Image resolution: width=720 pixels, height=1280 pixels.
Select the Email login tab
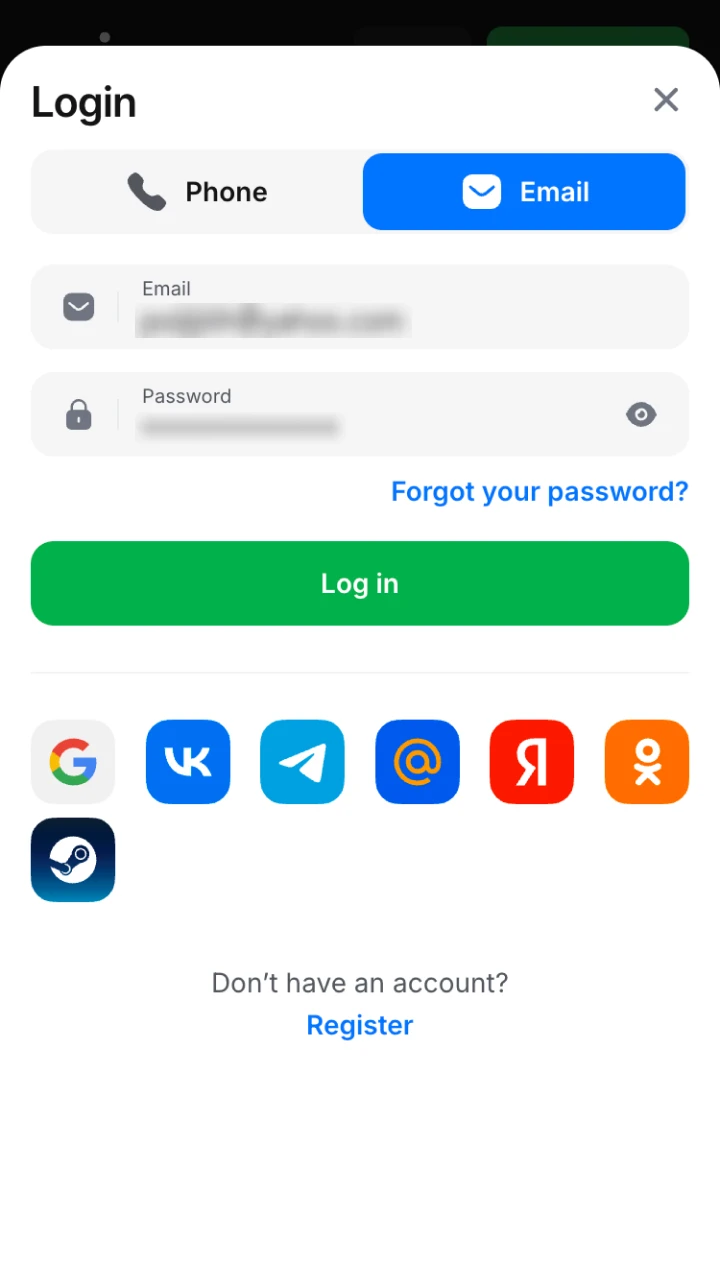[x=524, y=191]
